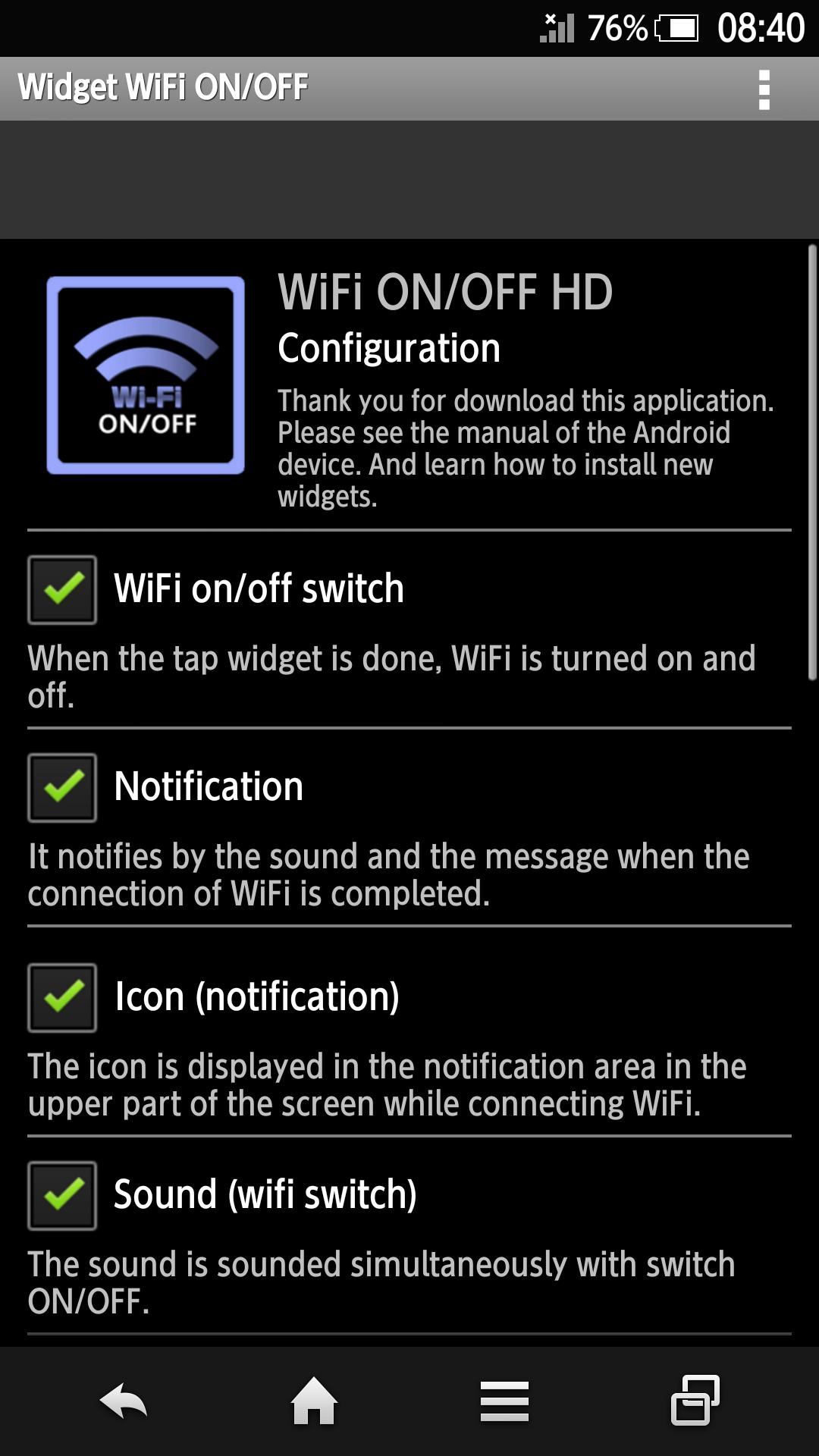The height and width of the screenshot is (1456, 819).
Task: Tap the Configuration label
Action: pyautogui.click(x=390, y=347)
